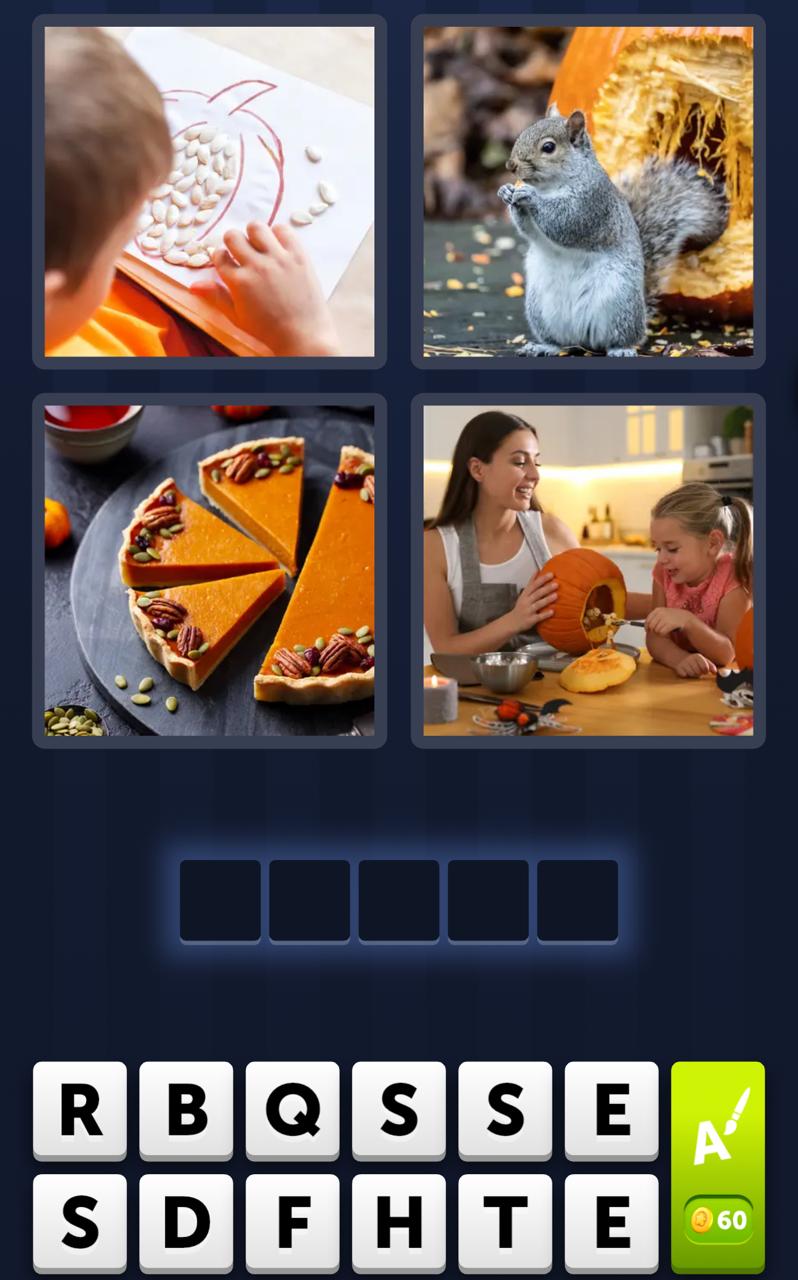Image resolution: width=798 pixels, height=1280 pixels.
Task: Select the letter Q tile
Action: (x=292, y=1109)
